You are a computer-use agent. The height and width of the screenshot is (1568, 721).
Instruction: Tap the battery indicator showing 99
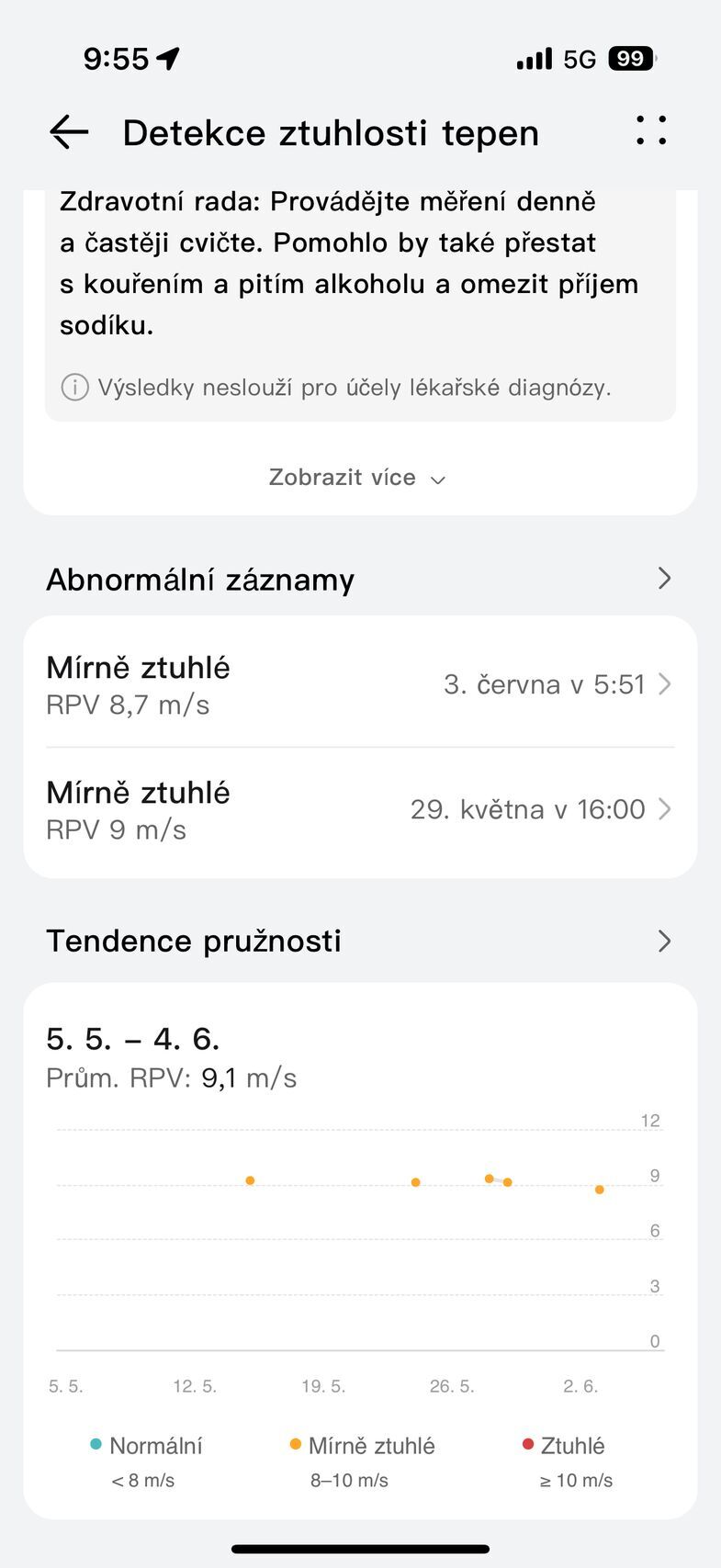coord(633,58)
